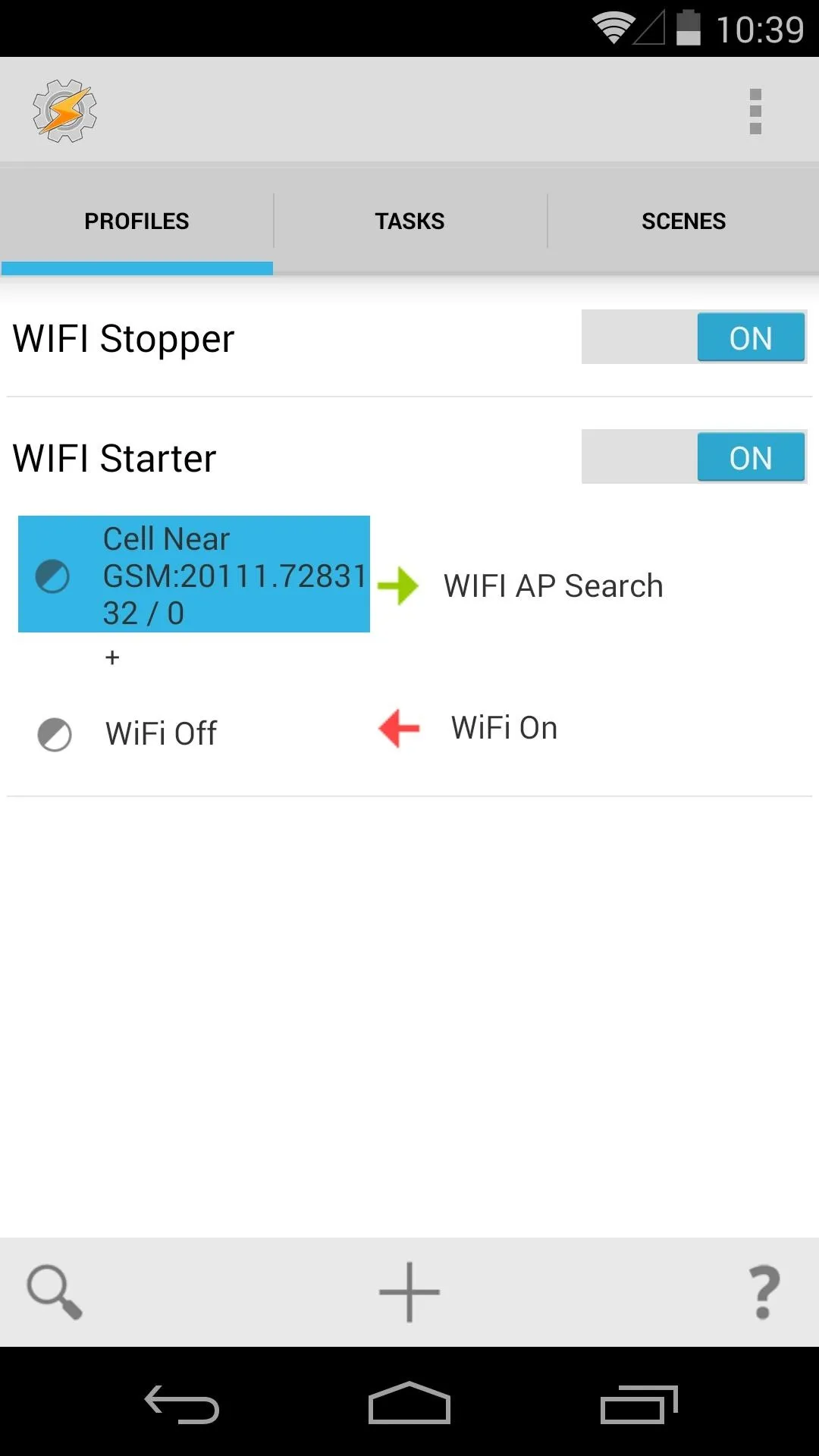Switch to the Tasks tab
Viewport: 819px width, 1456px height.
409,221
